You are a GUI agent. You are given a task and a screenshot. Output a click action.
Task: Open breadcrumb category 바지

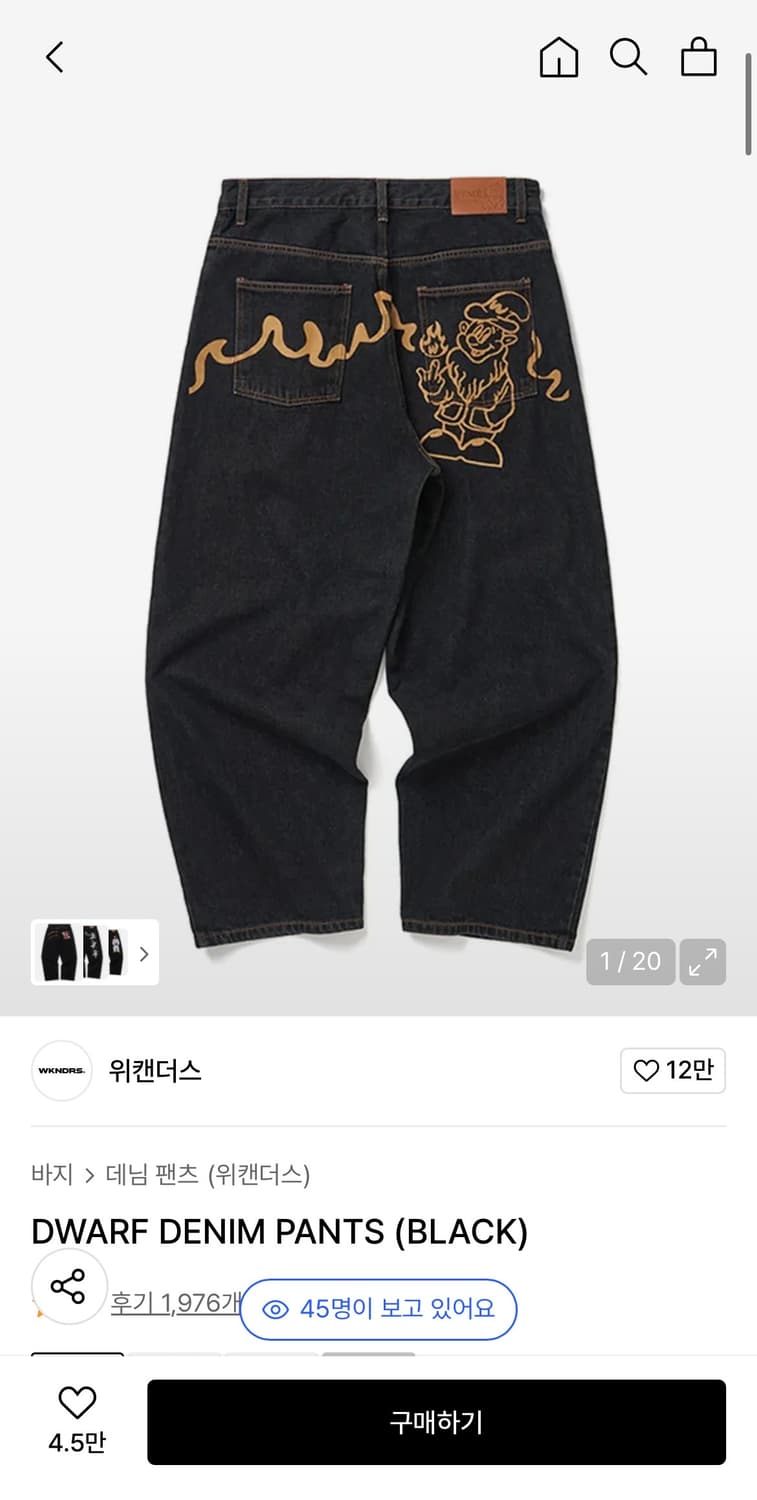coord(51,1176)
